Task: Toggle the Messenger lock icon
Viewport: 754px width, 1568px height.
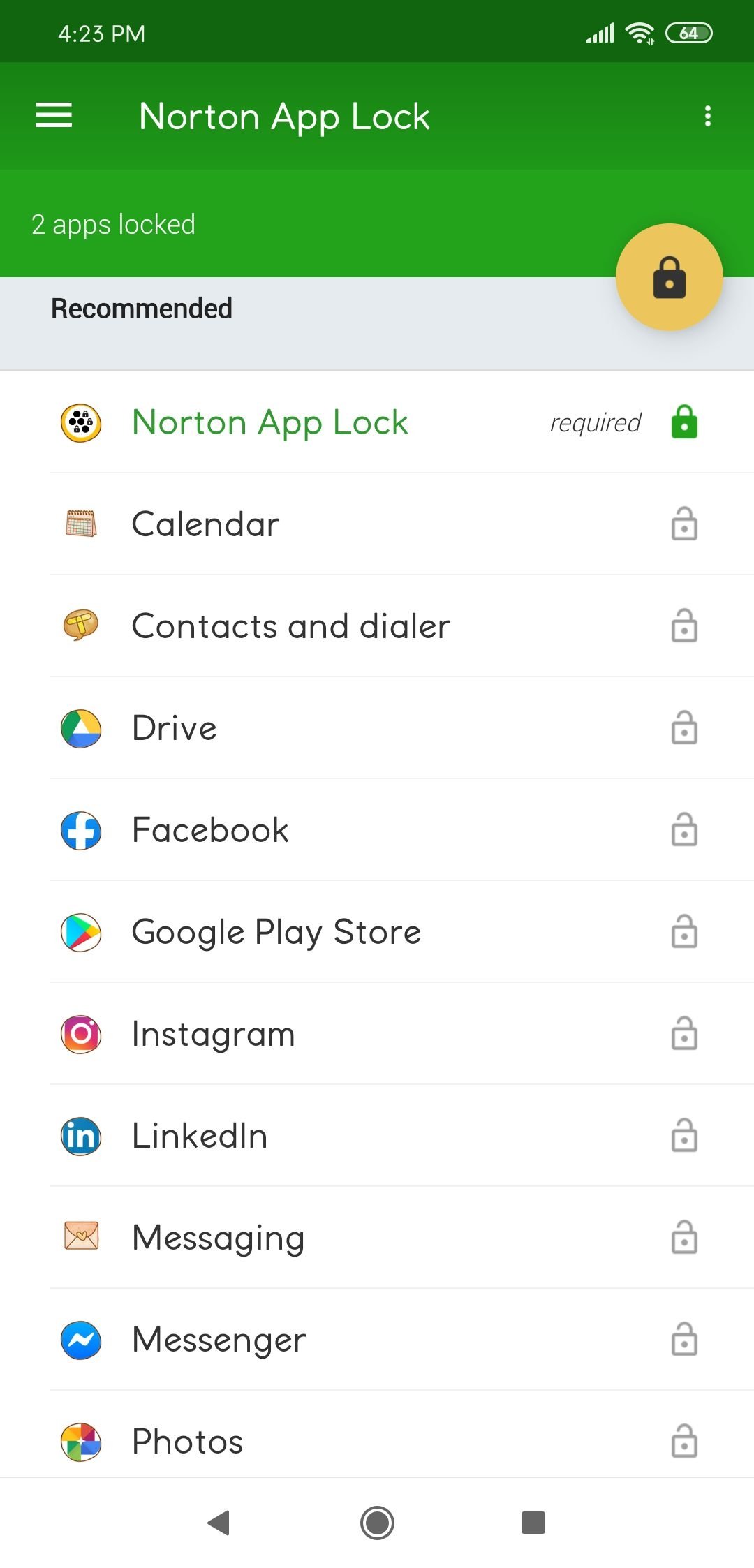Action: click(684, 1339)
